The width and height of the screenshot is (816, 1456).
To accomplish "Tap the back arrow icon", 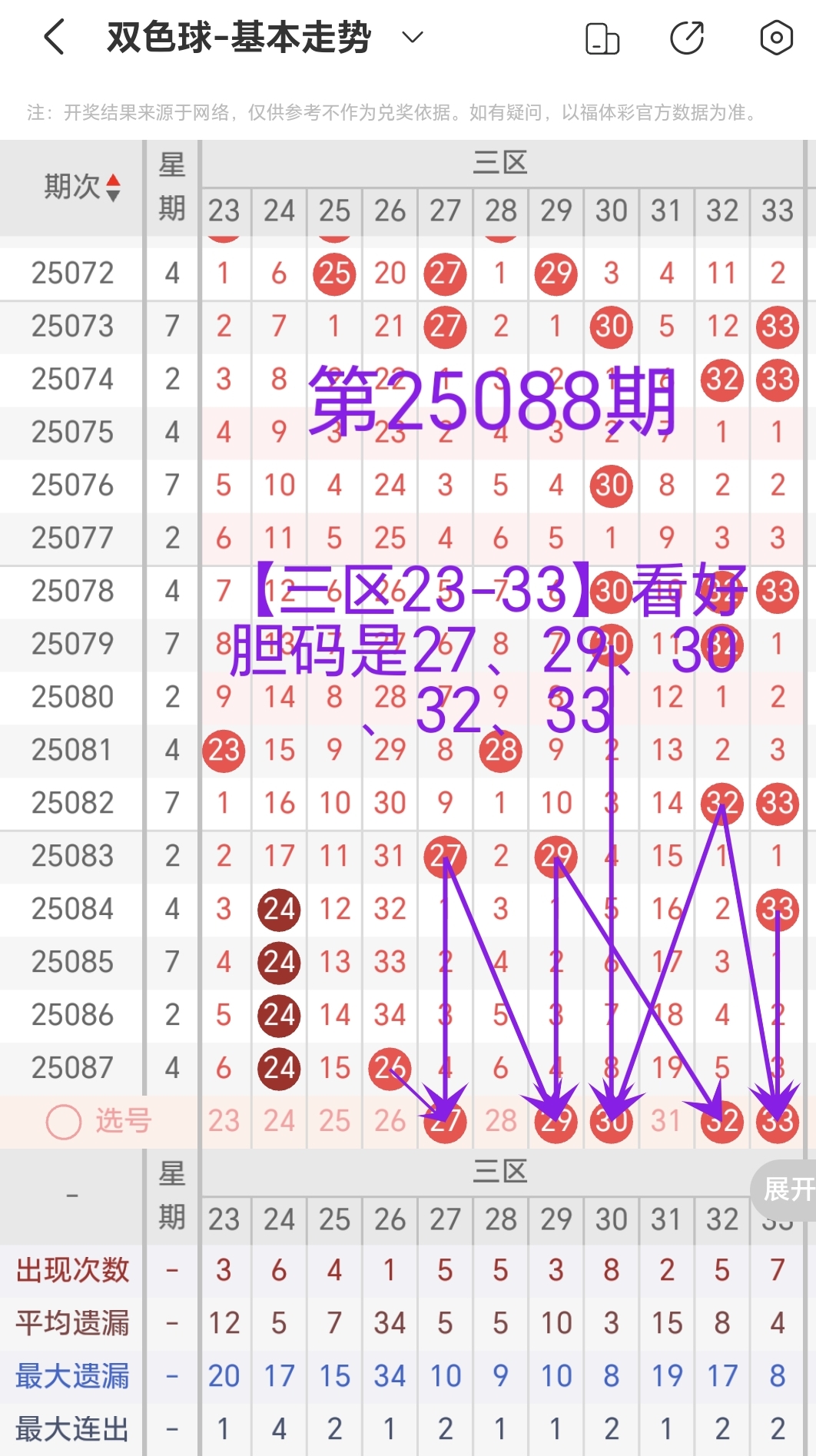I will click(x=52, y=35).
